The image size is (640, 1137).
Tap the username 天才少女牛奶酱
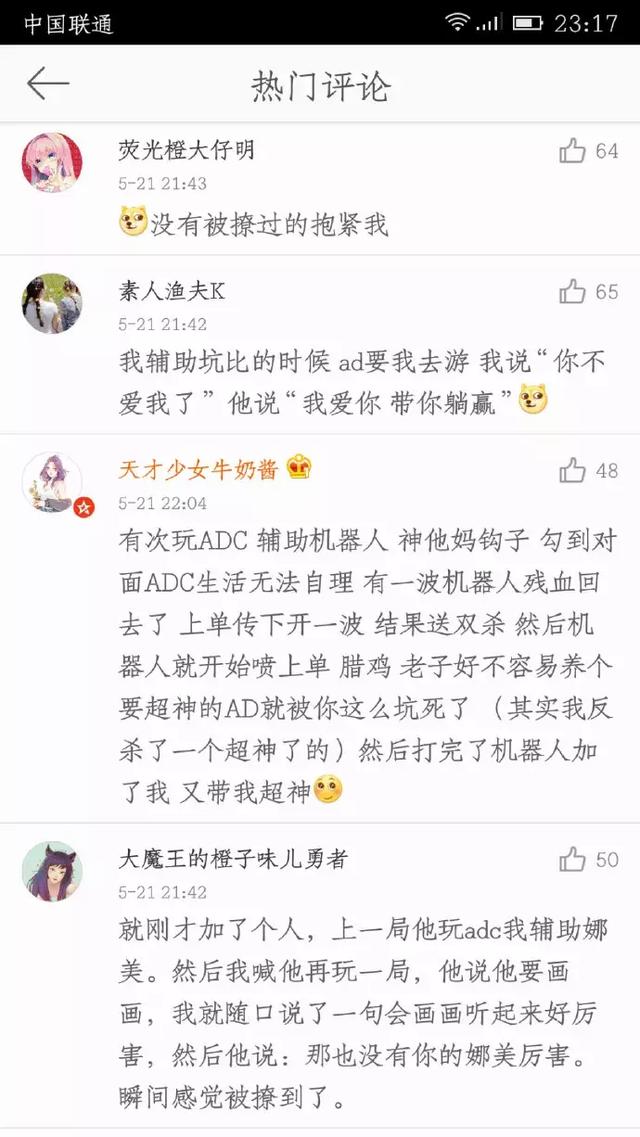(199, 470)
